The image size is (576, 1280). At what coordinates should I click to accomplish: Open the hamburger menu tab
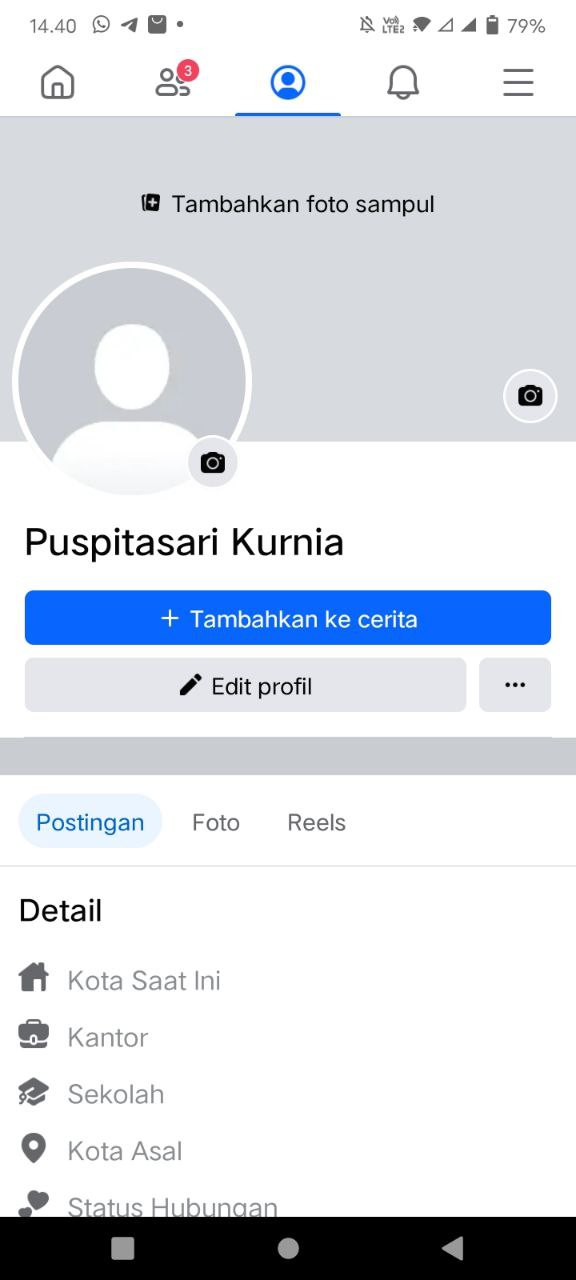(518, 82)
